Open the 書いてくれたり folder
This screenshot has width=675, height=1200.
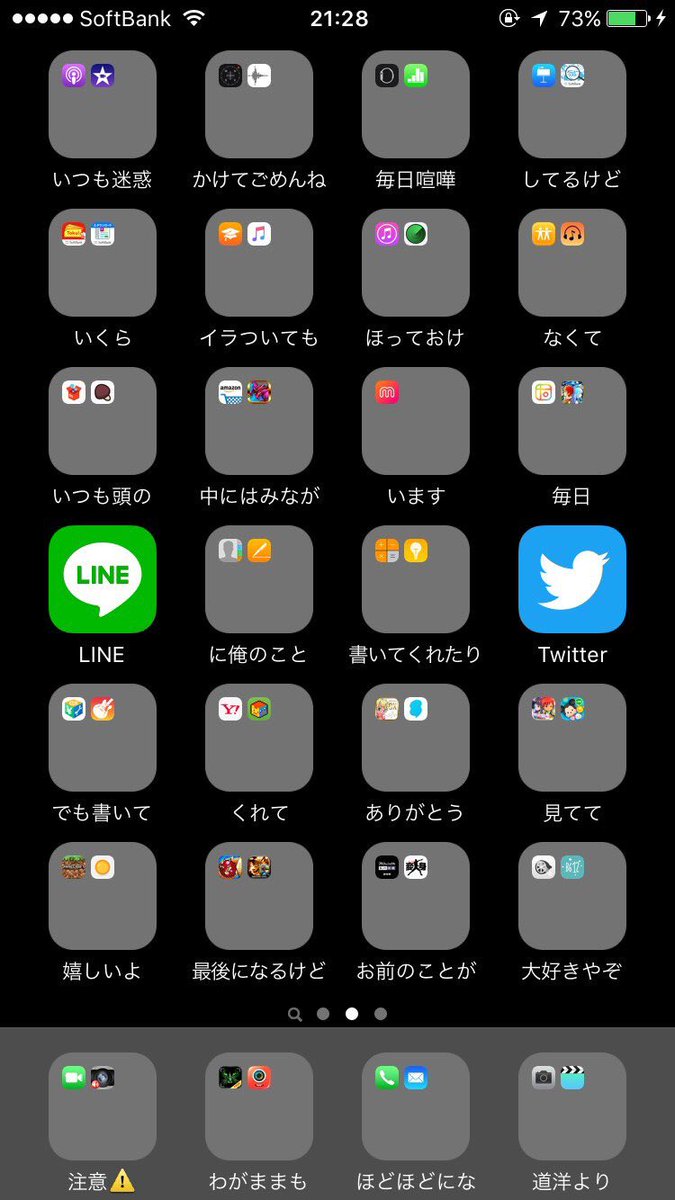pos(415,579)
